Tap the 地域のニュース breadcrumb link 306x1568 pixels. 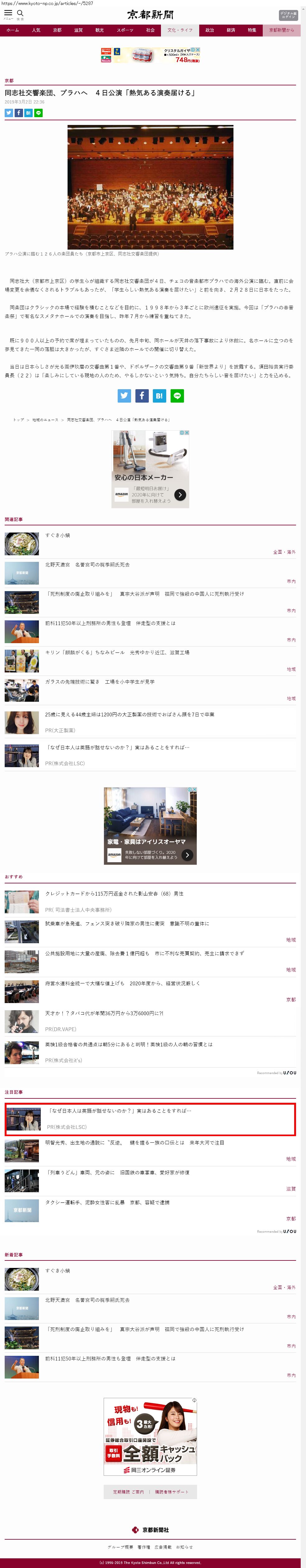[46, 420]
